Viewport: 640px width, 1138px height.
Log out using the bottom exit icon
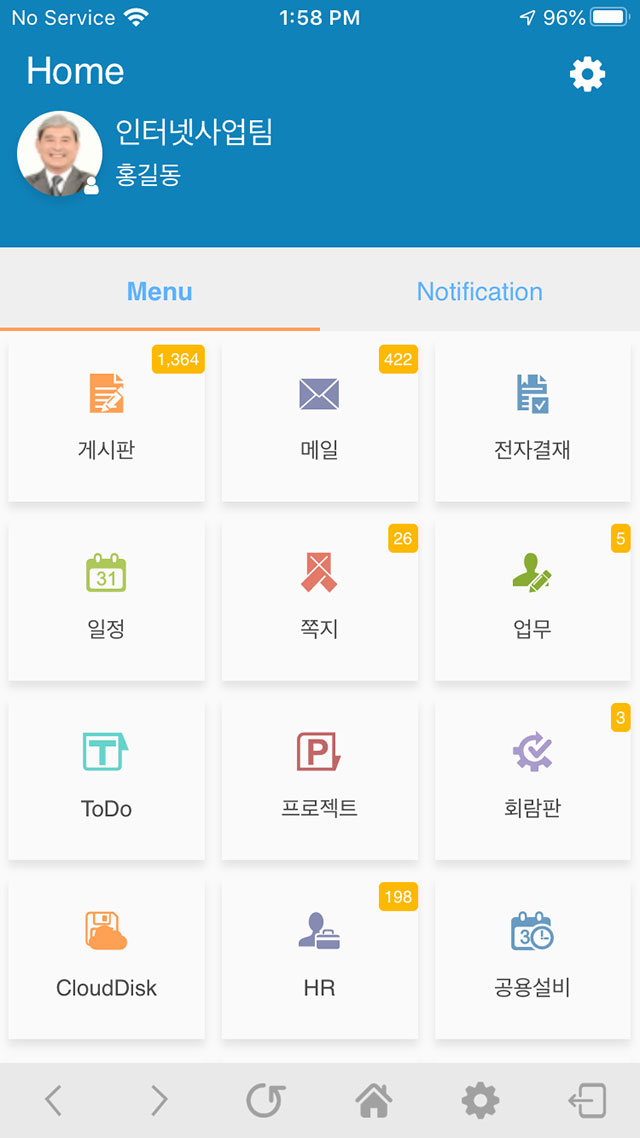point(587,1100)
